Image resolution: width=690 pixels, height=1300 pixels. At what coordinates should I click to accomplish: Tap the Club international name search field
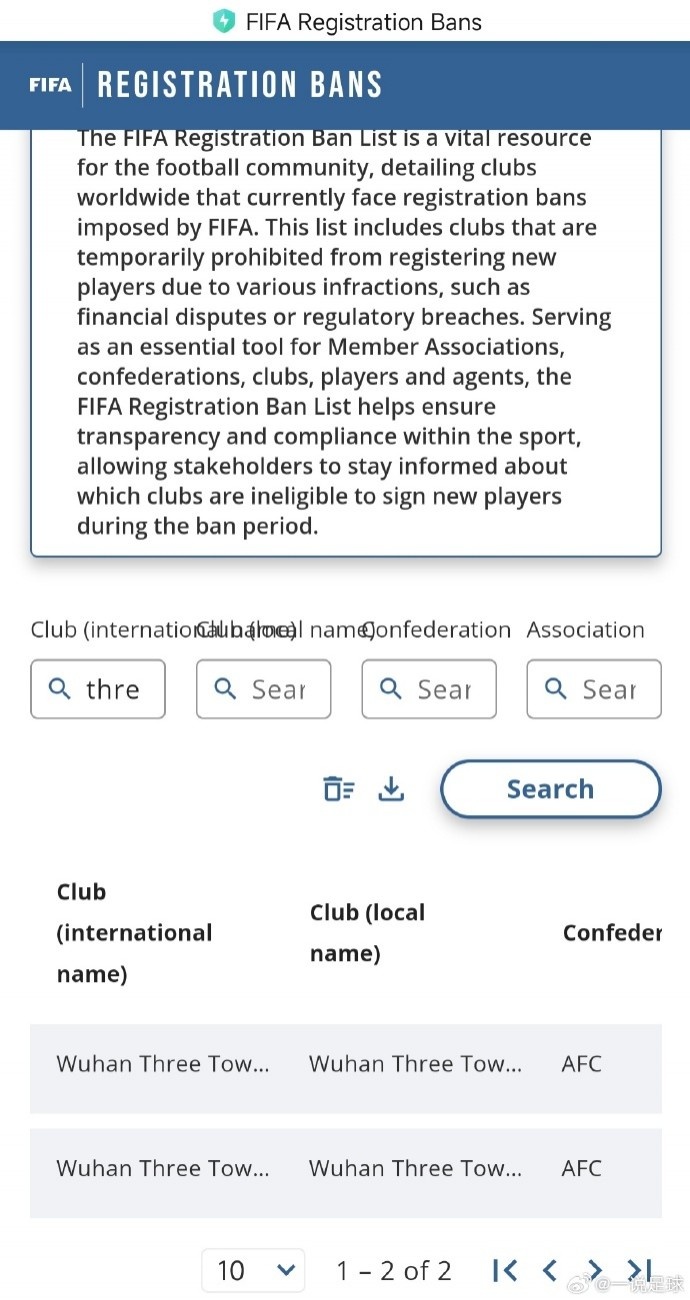[98, 689]
